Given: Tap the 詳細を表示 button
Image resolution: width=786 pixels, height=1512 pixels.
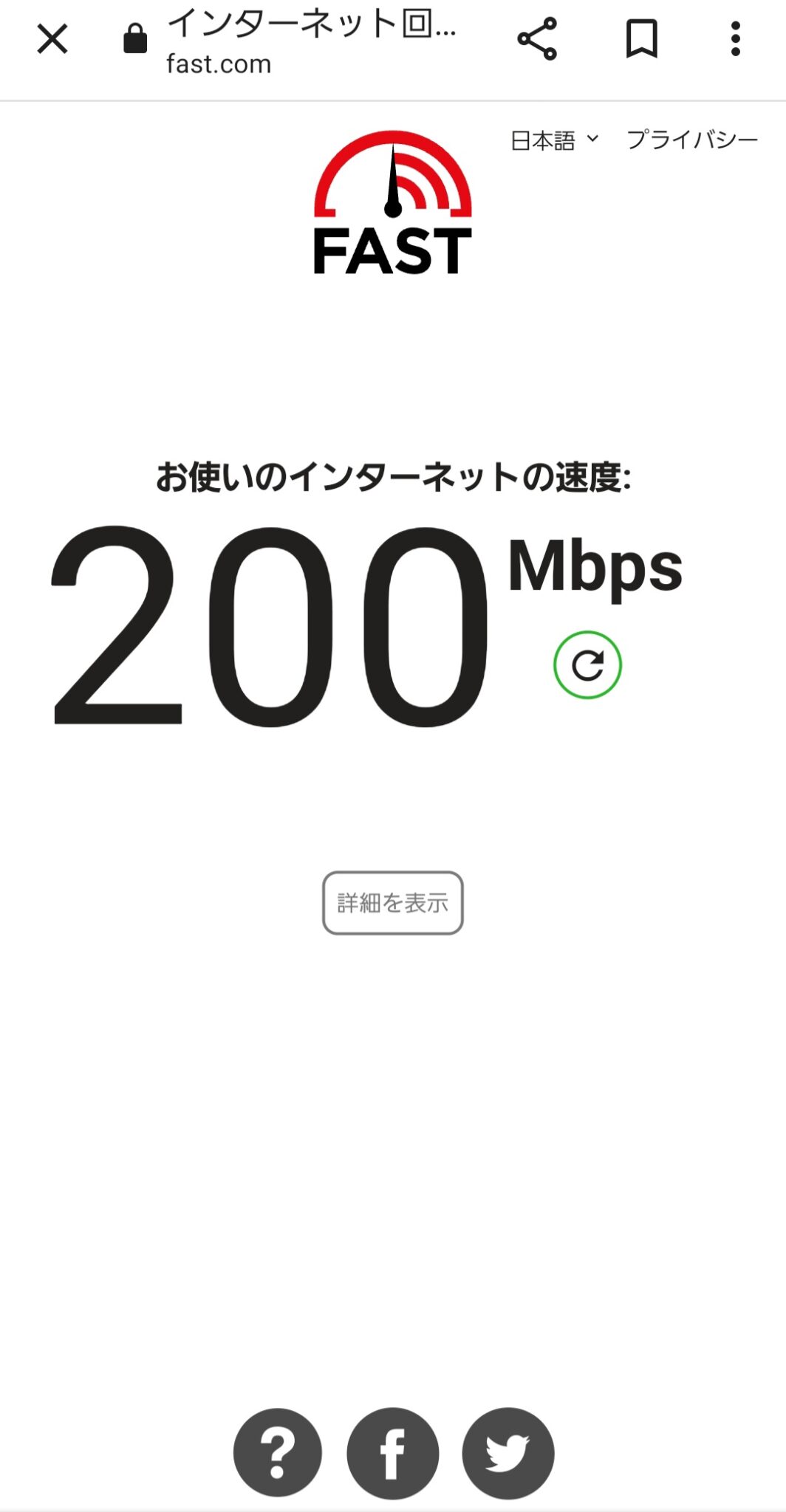Looking at the screenshot, I should pyautogui.click(x=392, y=903).
